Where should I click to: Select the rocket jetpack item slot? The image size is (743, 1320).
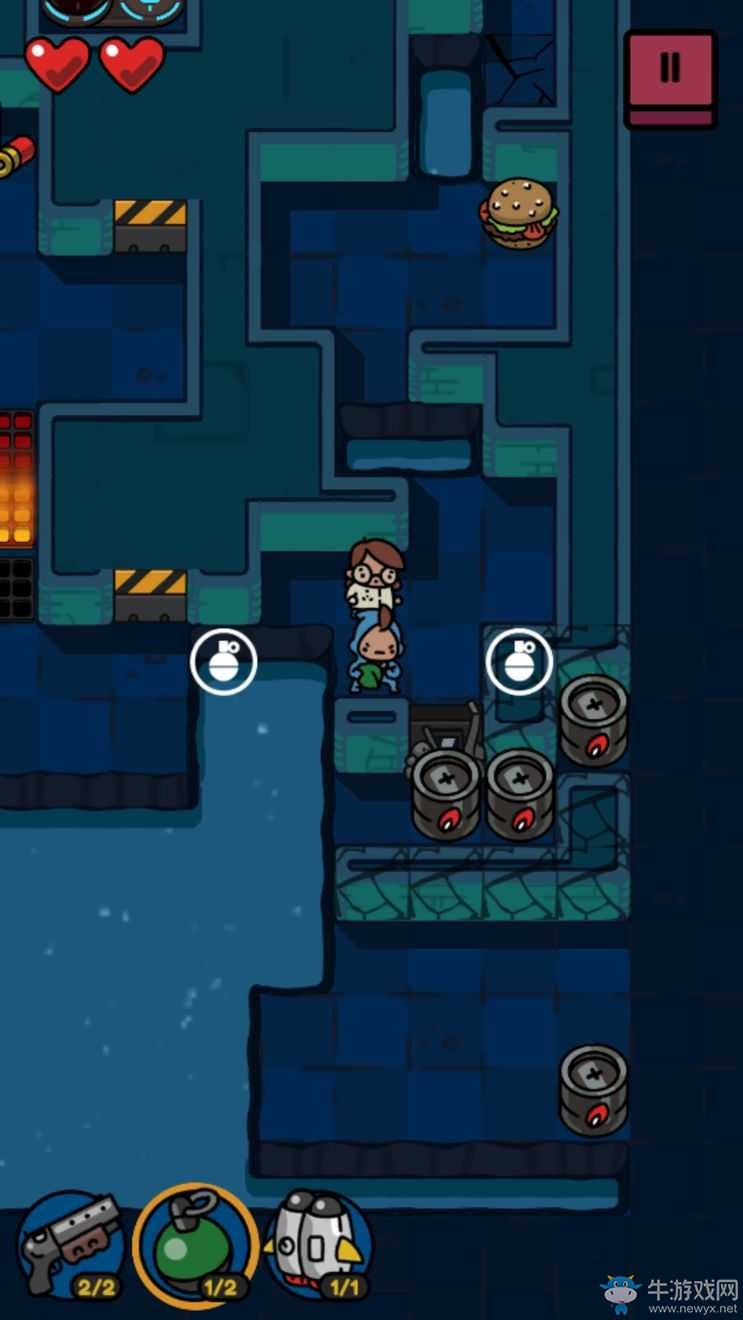coord(317,1245)
